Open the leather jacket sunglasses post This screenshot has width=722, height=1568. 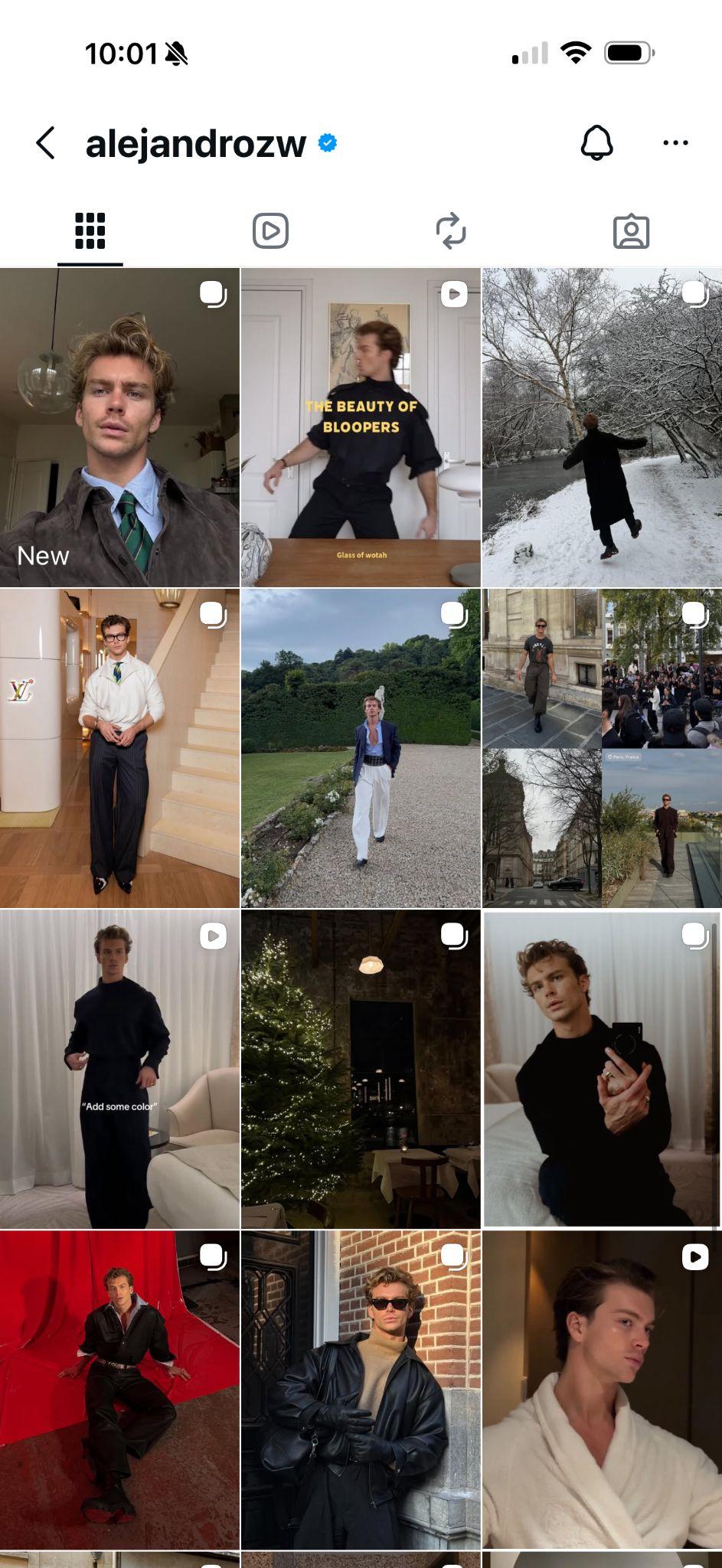click(x=361, y=1390)
